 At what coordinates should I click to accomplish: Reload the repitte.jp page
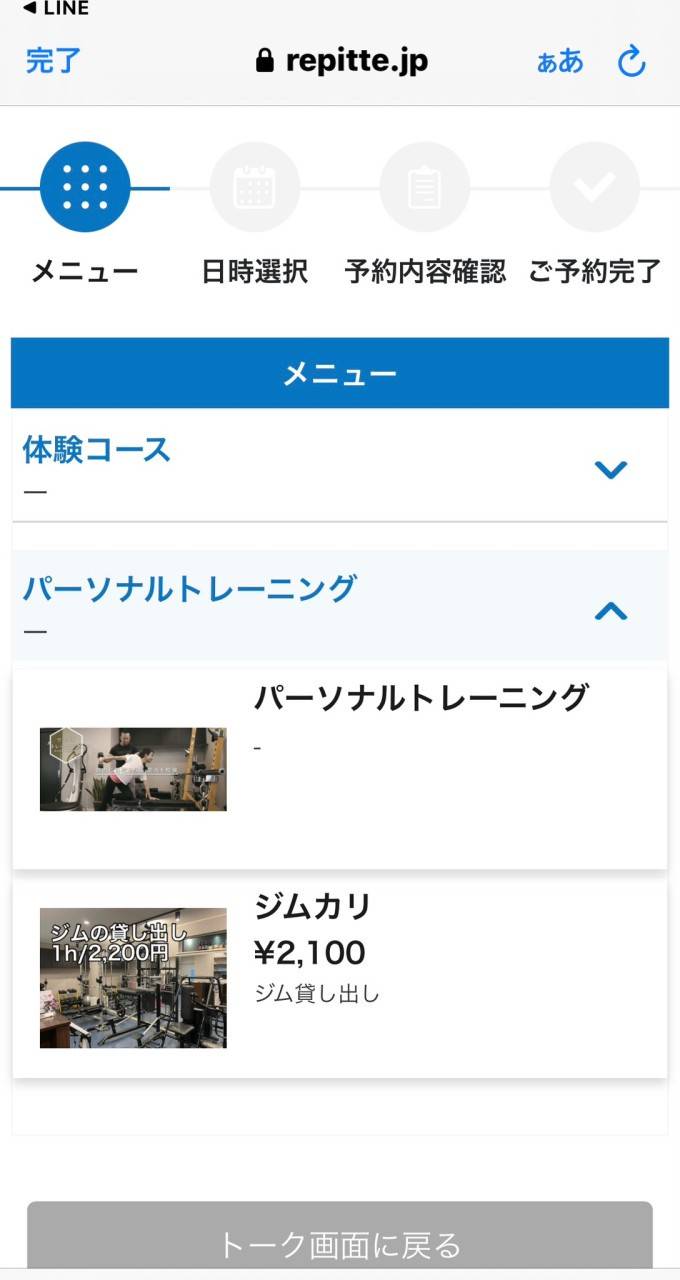[x=631, y=62]
